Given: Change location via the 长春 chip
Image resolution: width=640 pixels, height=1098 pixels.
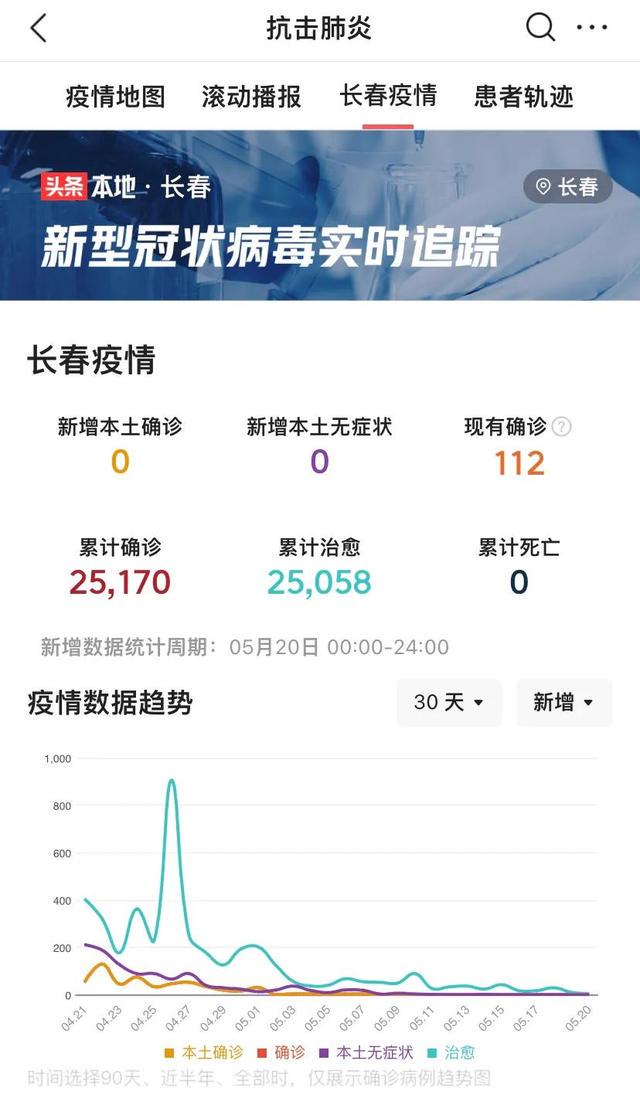Looking at the screenshot, I should pos(568,187).
